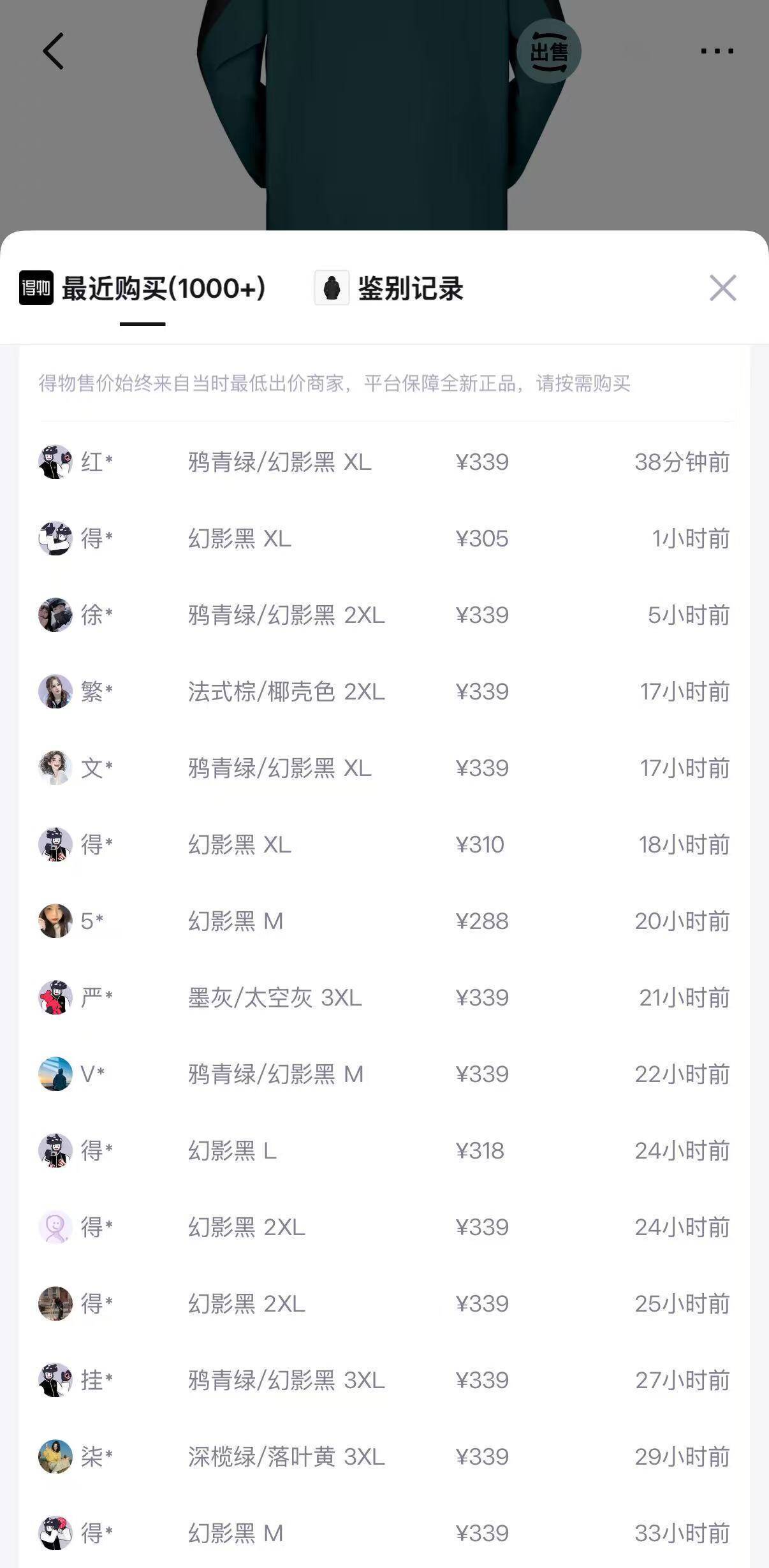
Task: Open the three-dot overflow menu
Action: (x=717, y=51)
